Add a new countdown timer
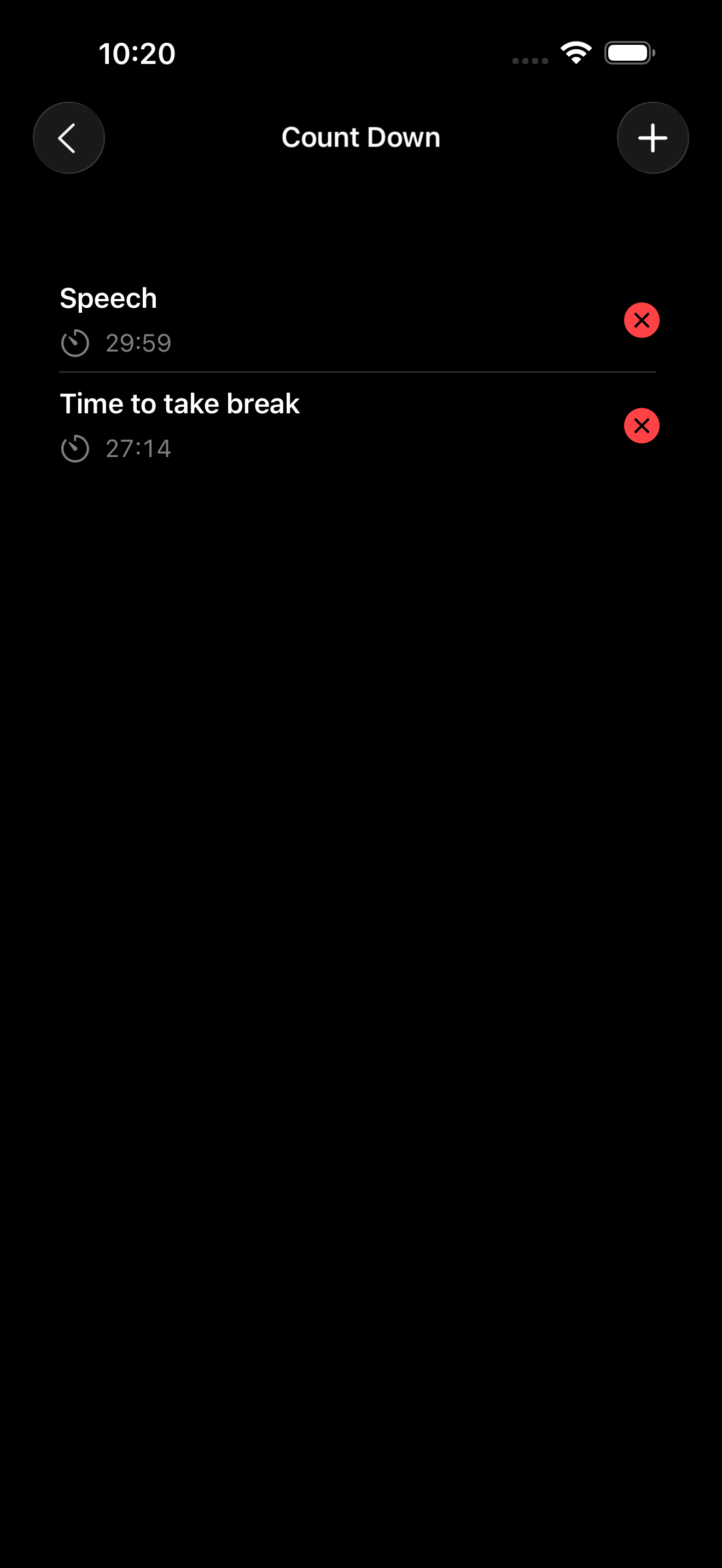This screenshot has height=1568, width=722. [652, 138]
